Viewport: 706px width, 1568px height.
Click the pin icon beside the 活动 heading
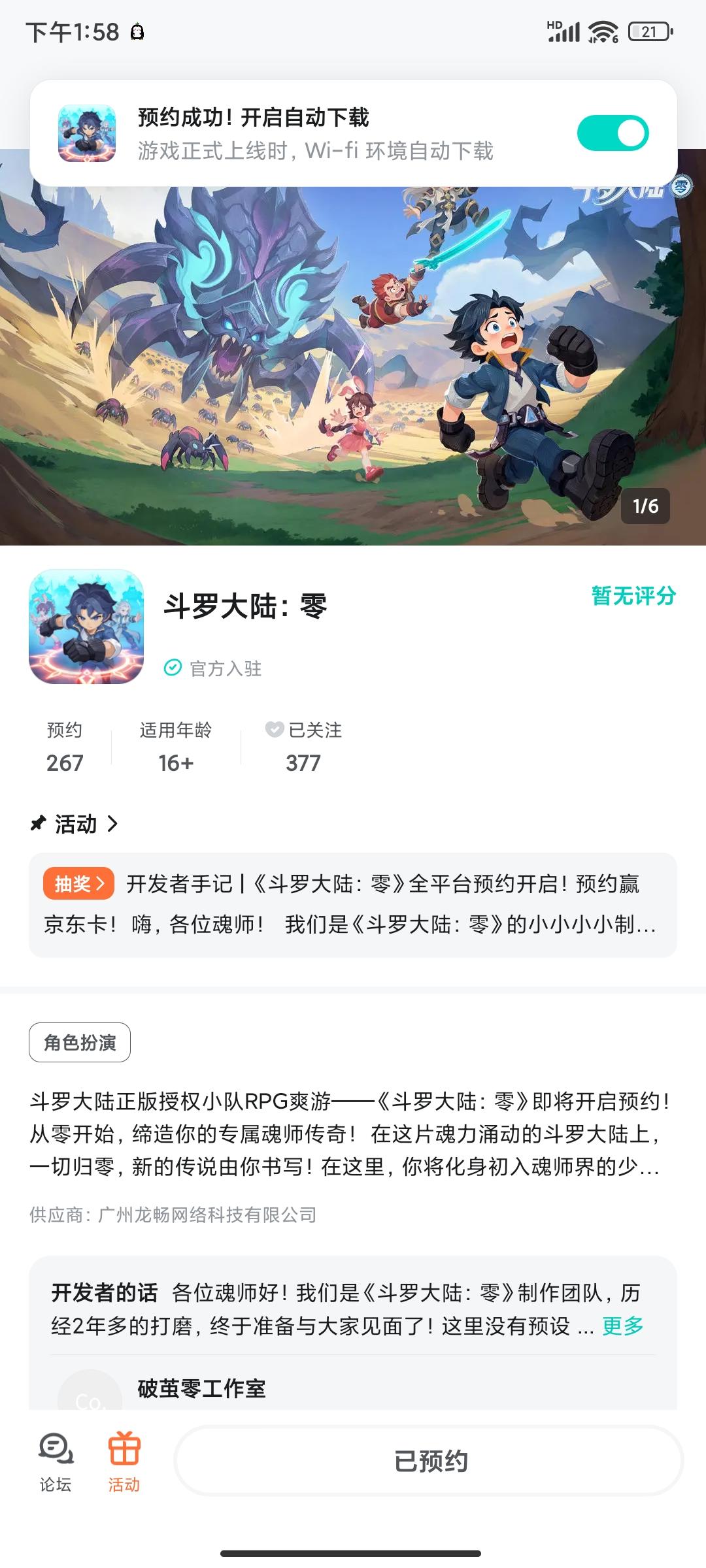pos(39,824)
